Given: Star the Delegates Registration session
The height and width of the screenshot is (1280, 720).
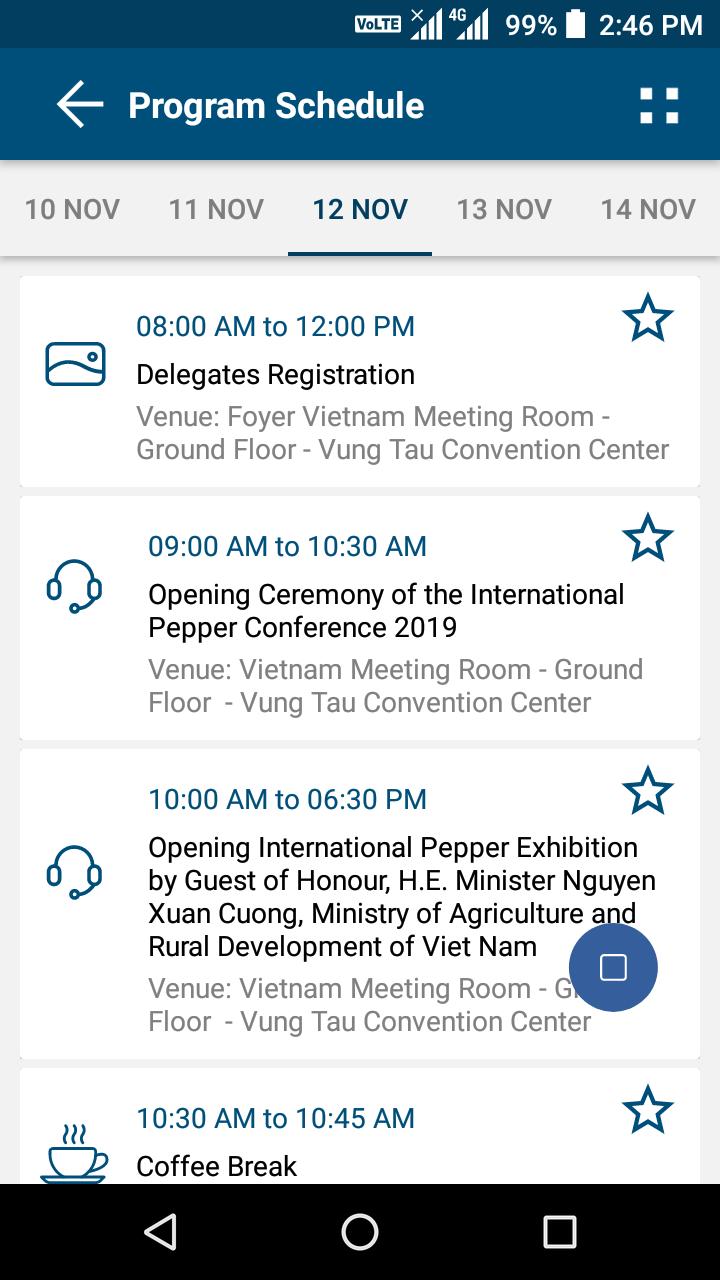Looking at the screenshot, I should [648, 319].
